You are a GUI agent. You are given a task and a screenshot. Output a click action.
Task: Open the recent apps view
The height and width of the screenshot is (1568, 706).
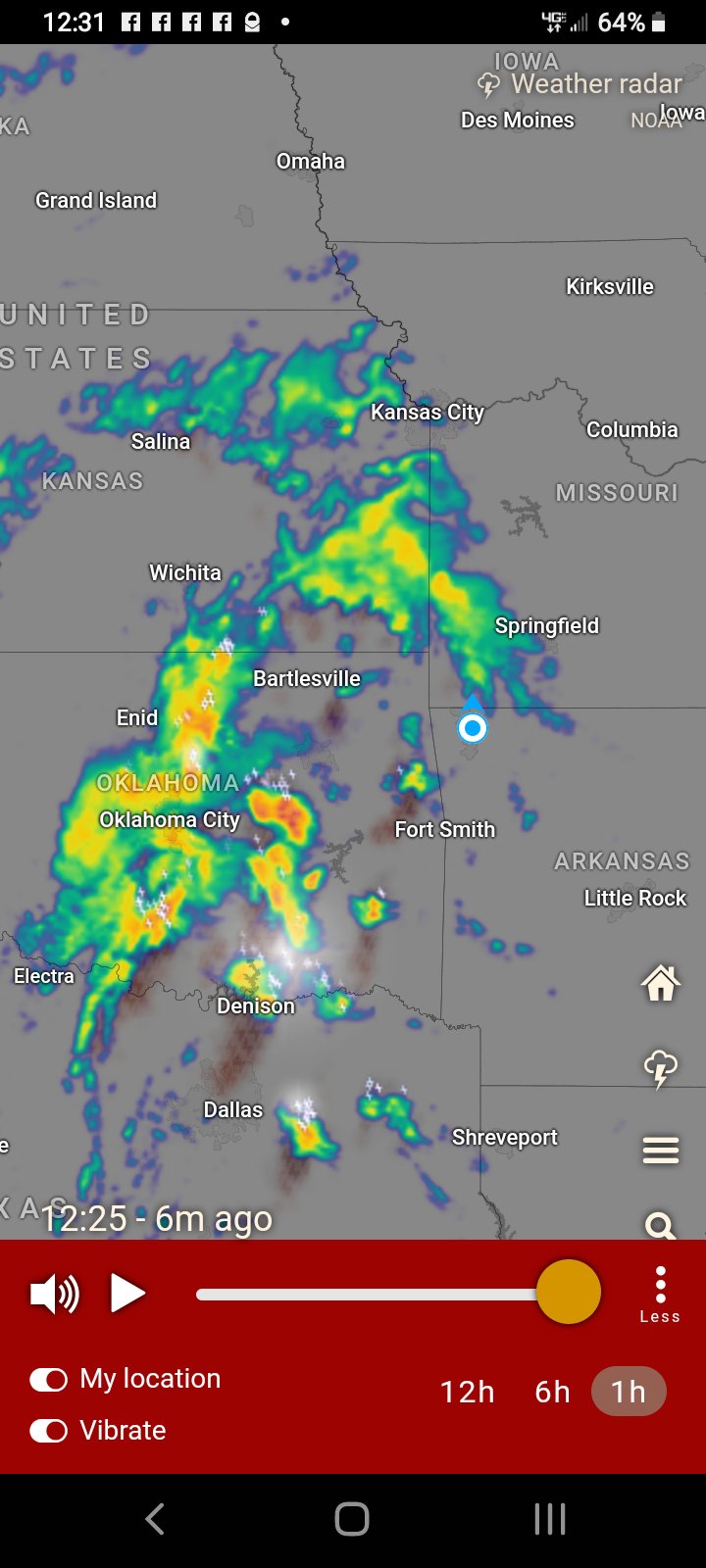coord(550,1519)
